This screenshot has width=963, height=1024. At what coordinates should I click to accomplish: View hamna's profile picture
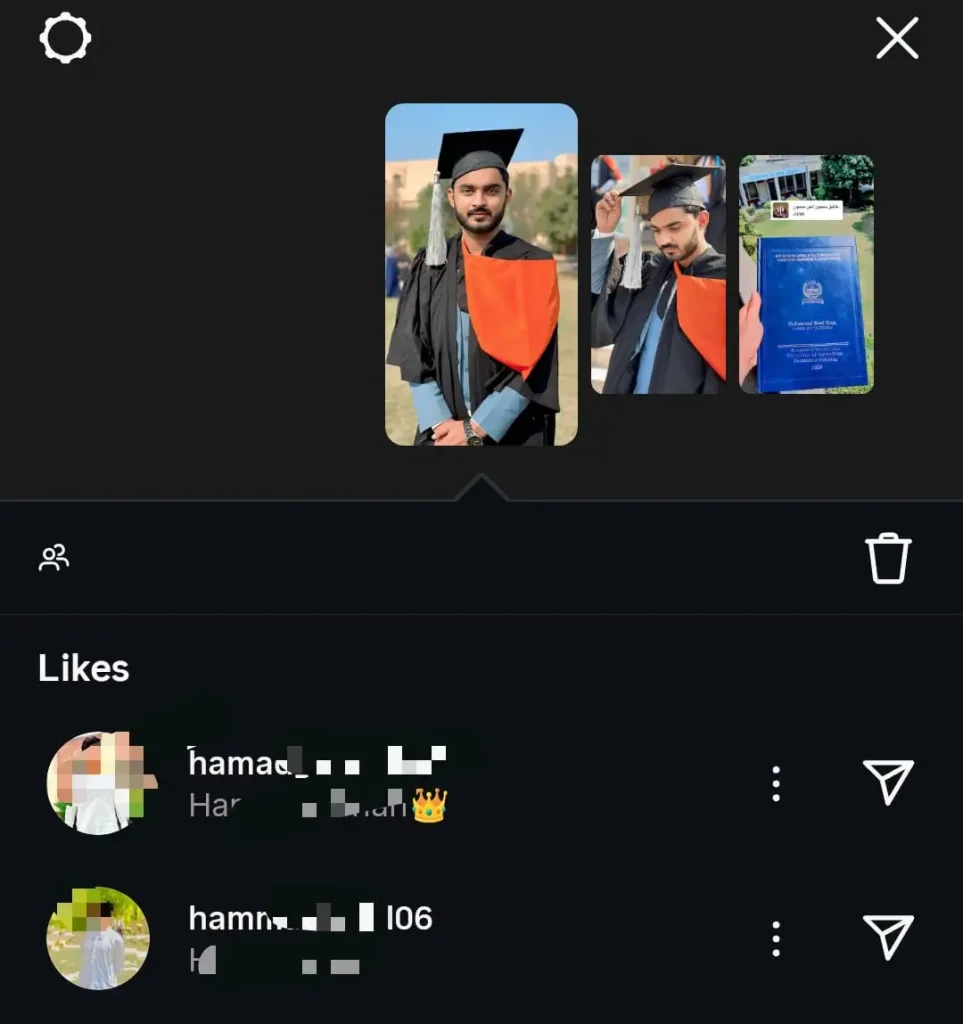[x=100, y=938]
